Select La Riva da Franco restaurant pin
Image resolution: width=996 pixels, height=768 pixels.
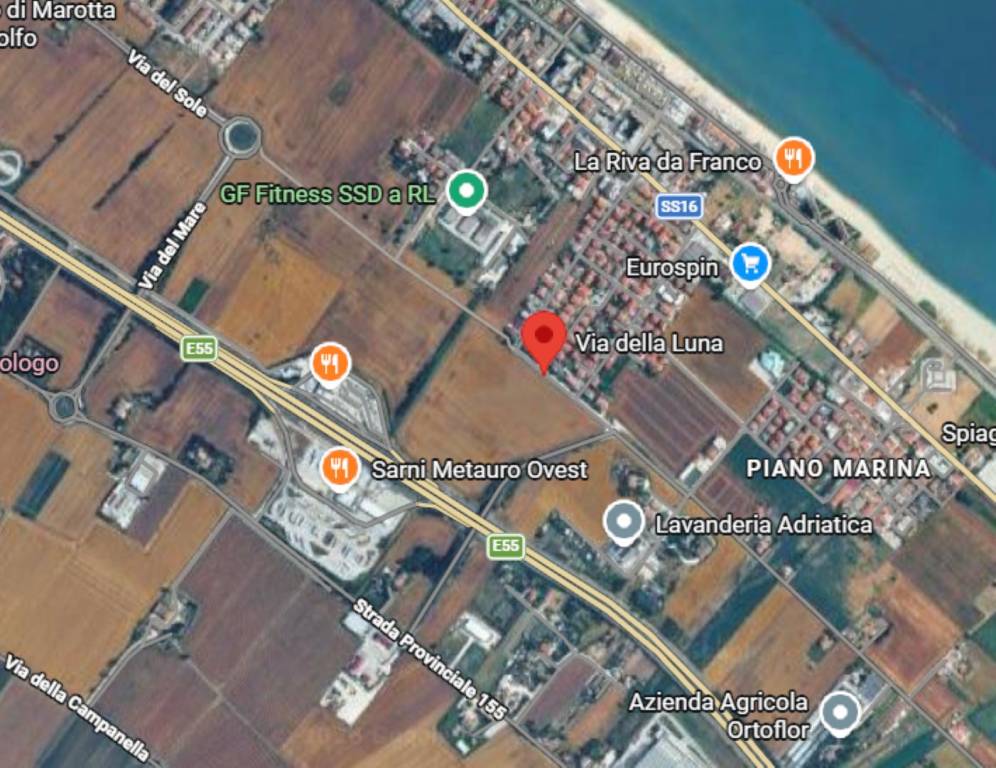coord(794,158)
